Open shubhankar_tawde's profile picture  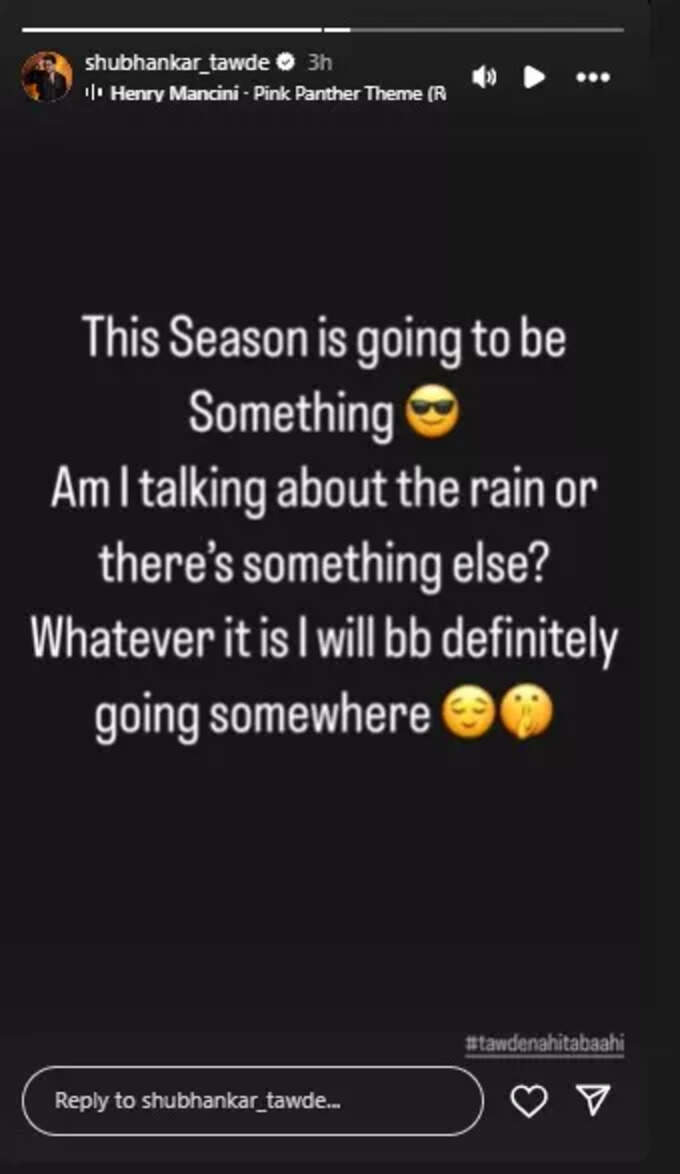(x=47, y=77)
